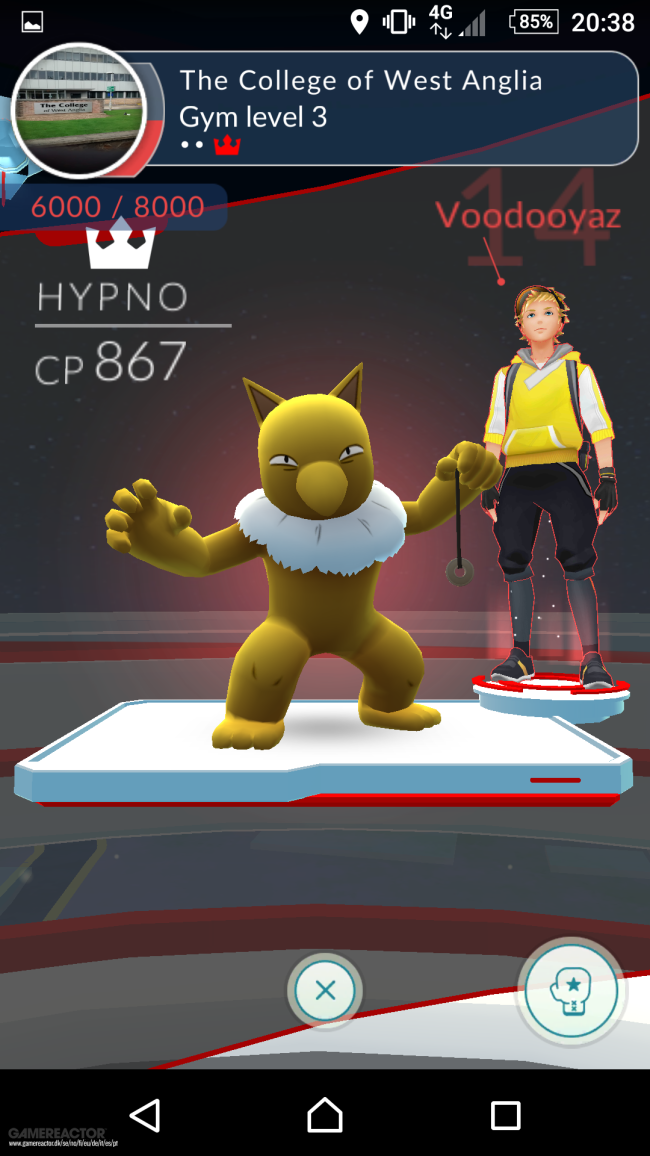Go back using the system back button

145,1115
